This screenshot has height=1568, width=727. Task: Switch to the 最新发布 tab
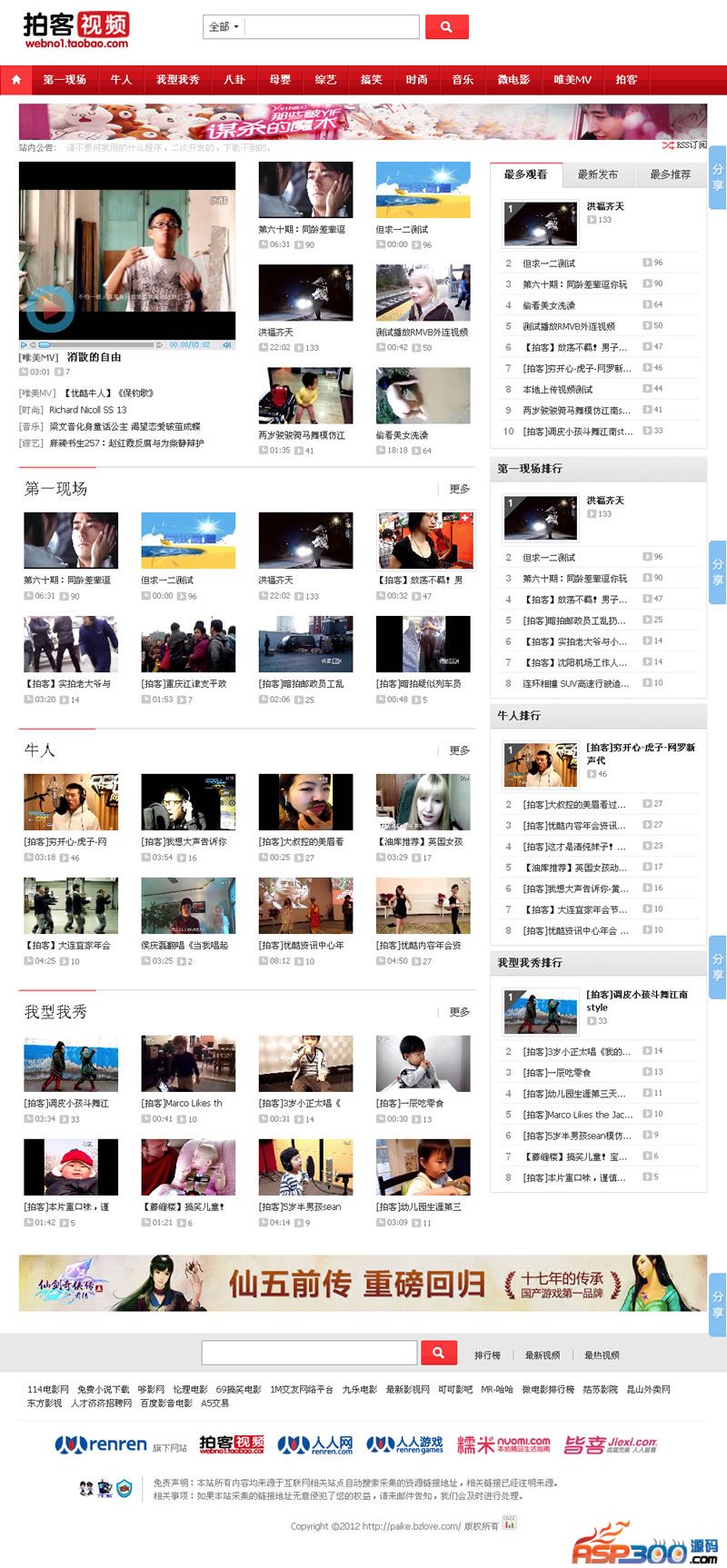597,174
